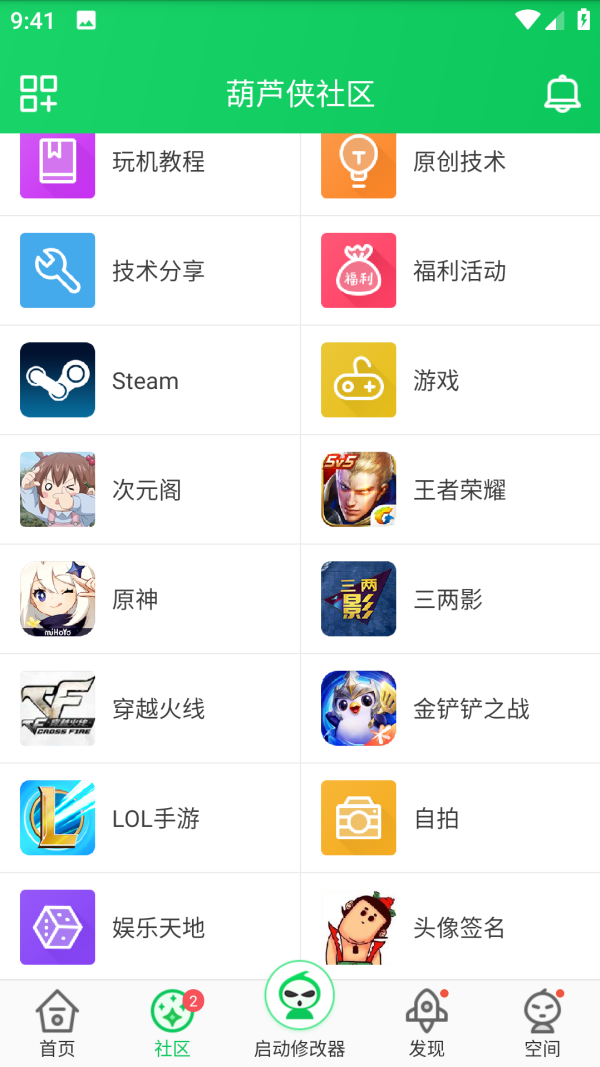
Task: Open the 技术分享 section
Action: coord(150,271)
